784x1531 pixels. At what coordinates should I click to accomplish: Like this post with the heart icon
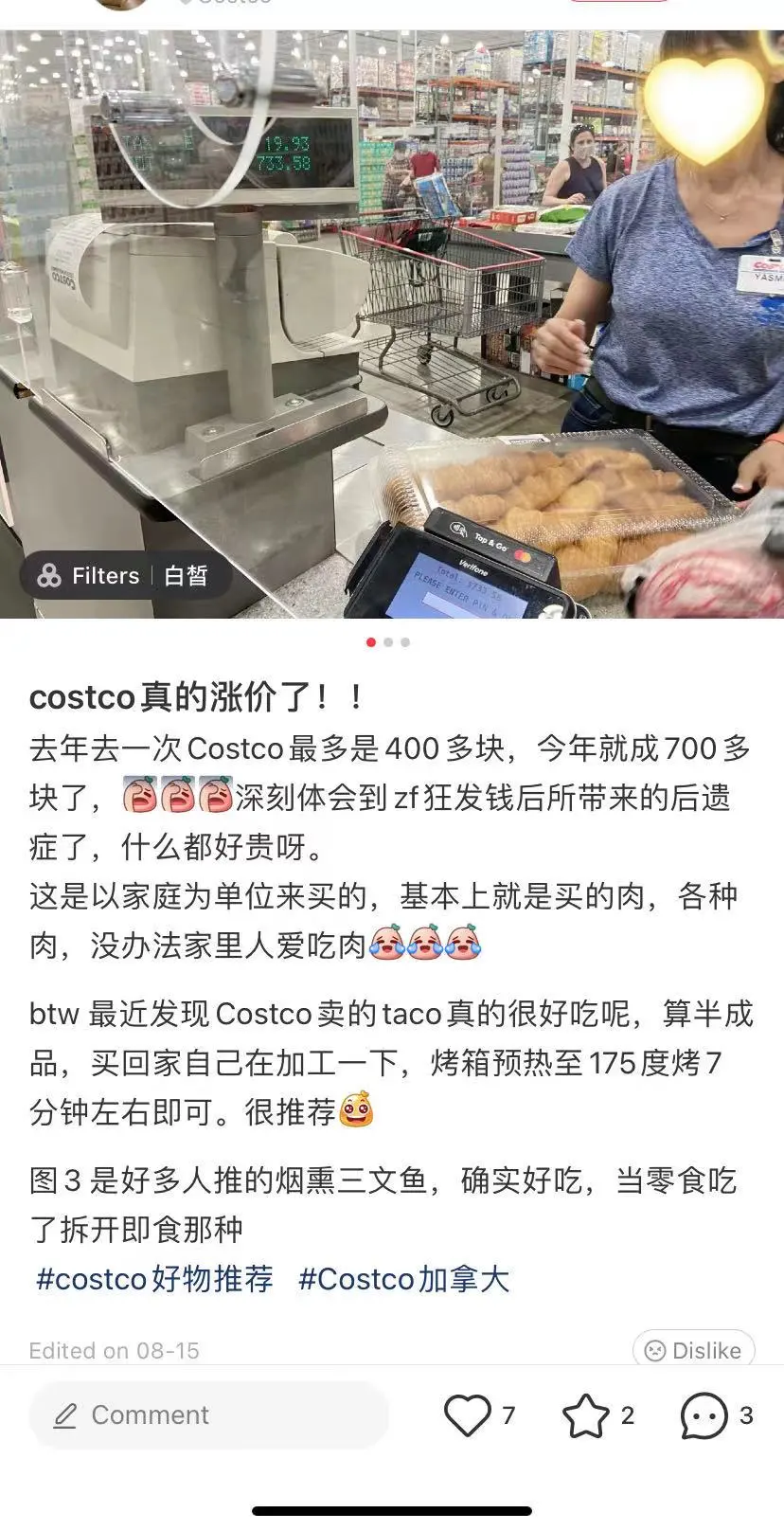[468, 1415]
